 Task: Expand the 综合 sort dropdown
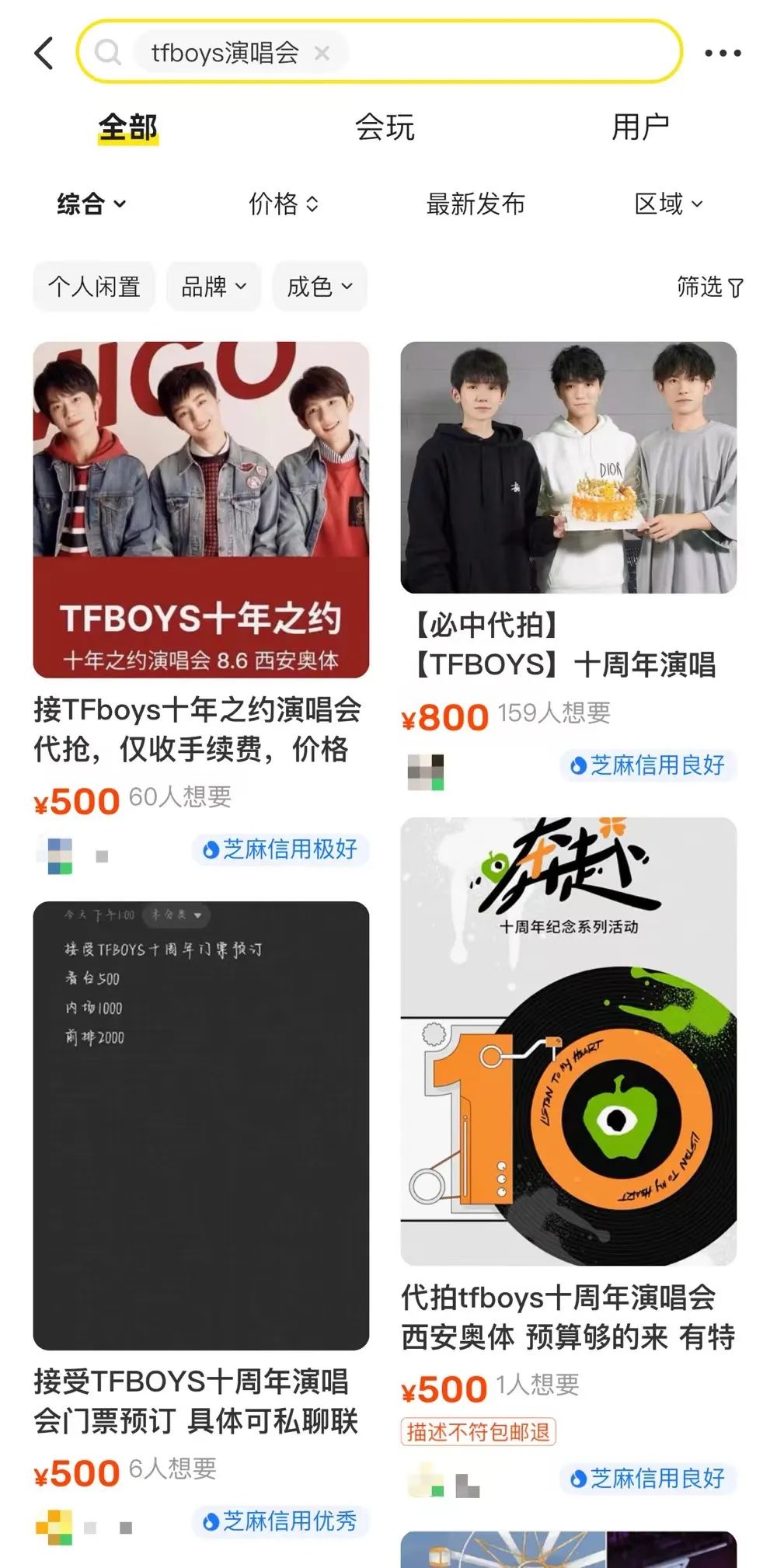[x=91, y=204]
